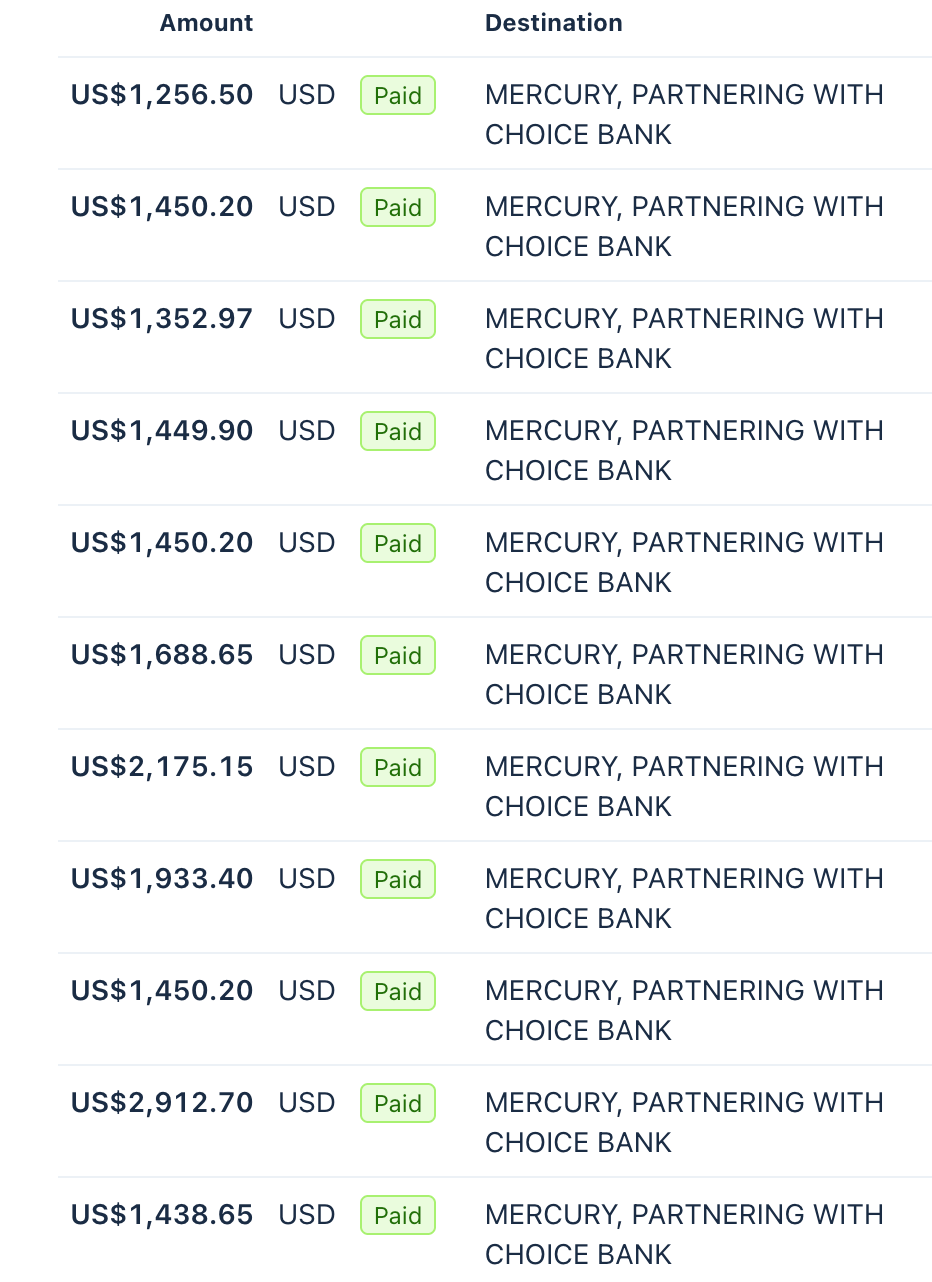Select the US$2,912.70 amount text
This screenshot has width=932, height=1282.
(161, 1103)
